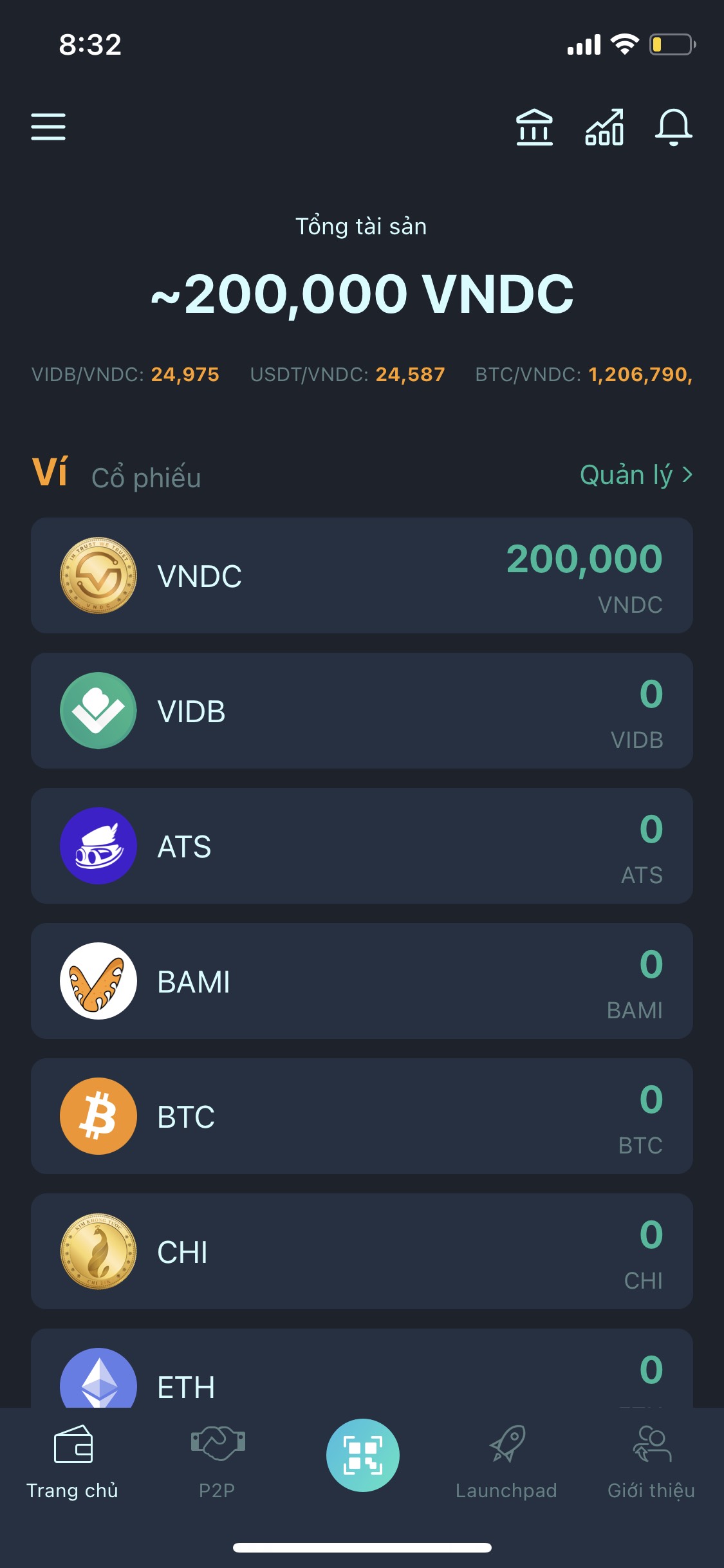
Task: Select the BAMI wallet card
Action: click(x=362, y=981)
